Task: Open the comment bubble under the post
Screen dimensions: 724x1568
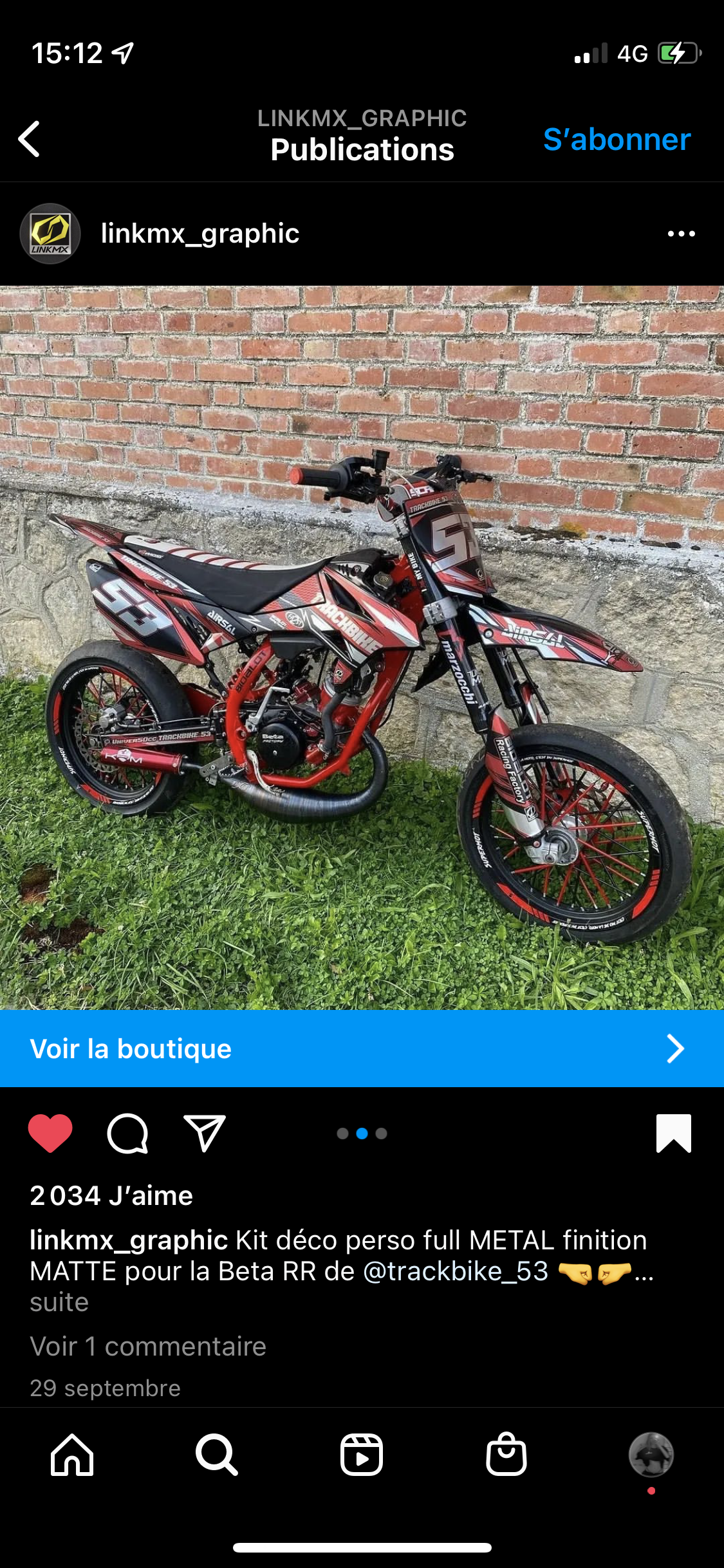Action: [x=127, y=1134]
